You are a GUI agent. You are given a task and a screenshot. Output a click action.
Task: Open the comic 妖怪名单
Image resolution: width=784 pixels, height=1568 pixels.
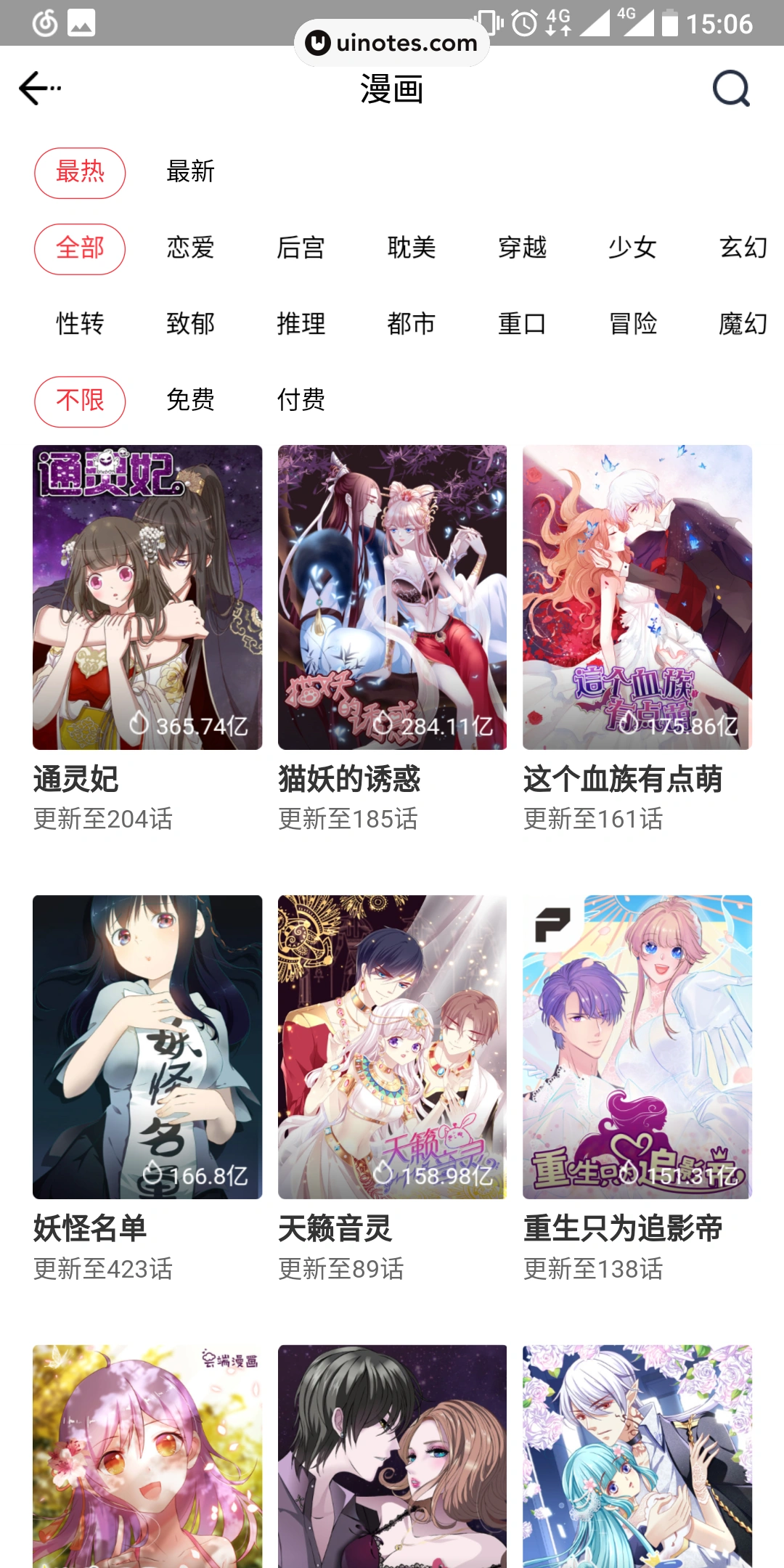[147, 1047]
